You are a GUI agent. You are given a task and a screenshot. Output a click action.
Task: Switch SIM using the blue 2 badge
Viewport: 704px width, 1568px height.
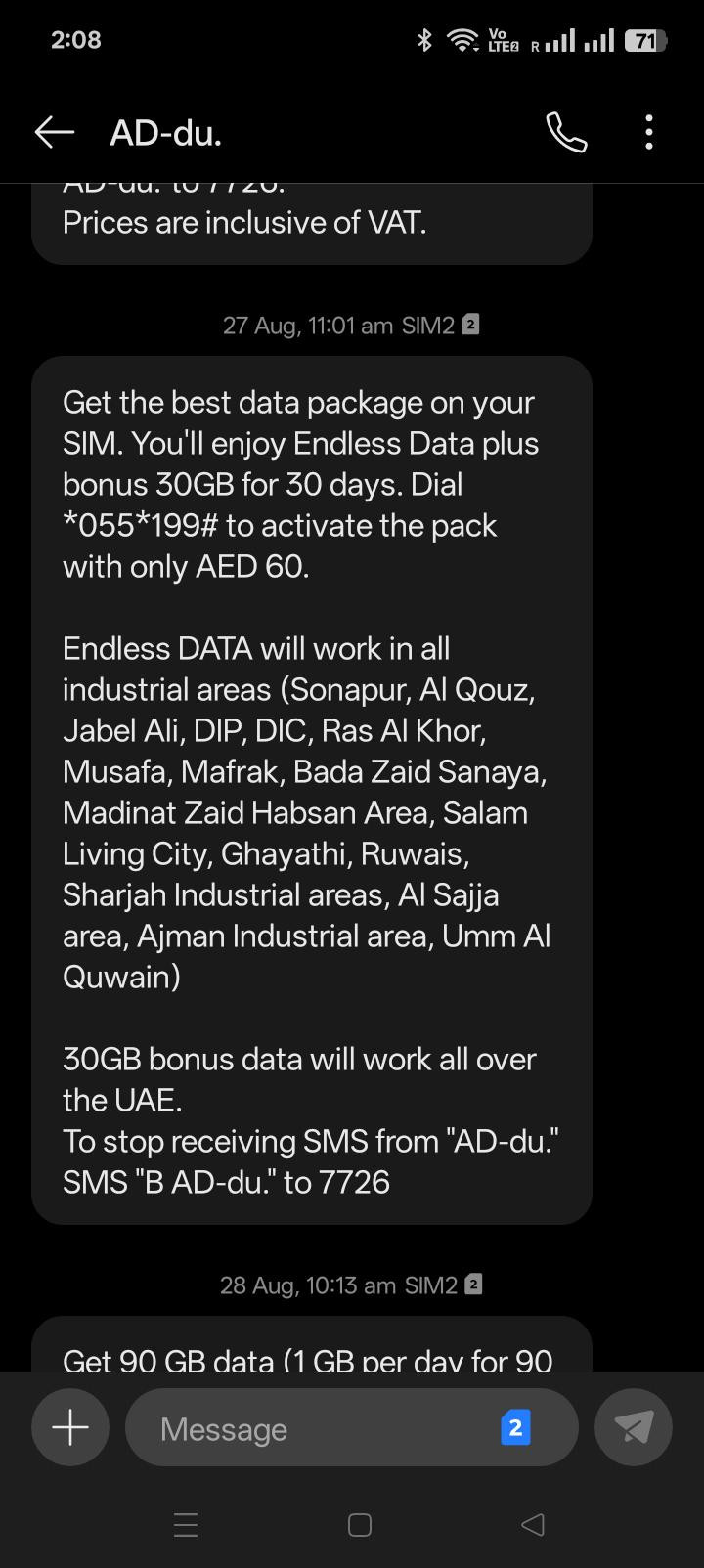[515, 1427]
